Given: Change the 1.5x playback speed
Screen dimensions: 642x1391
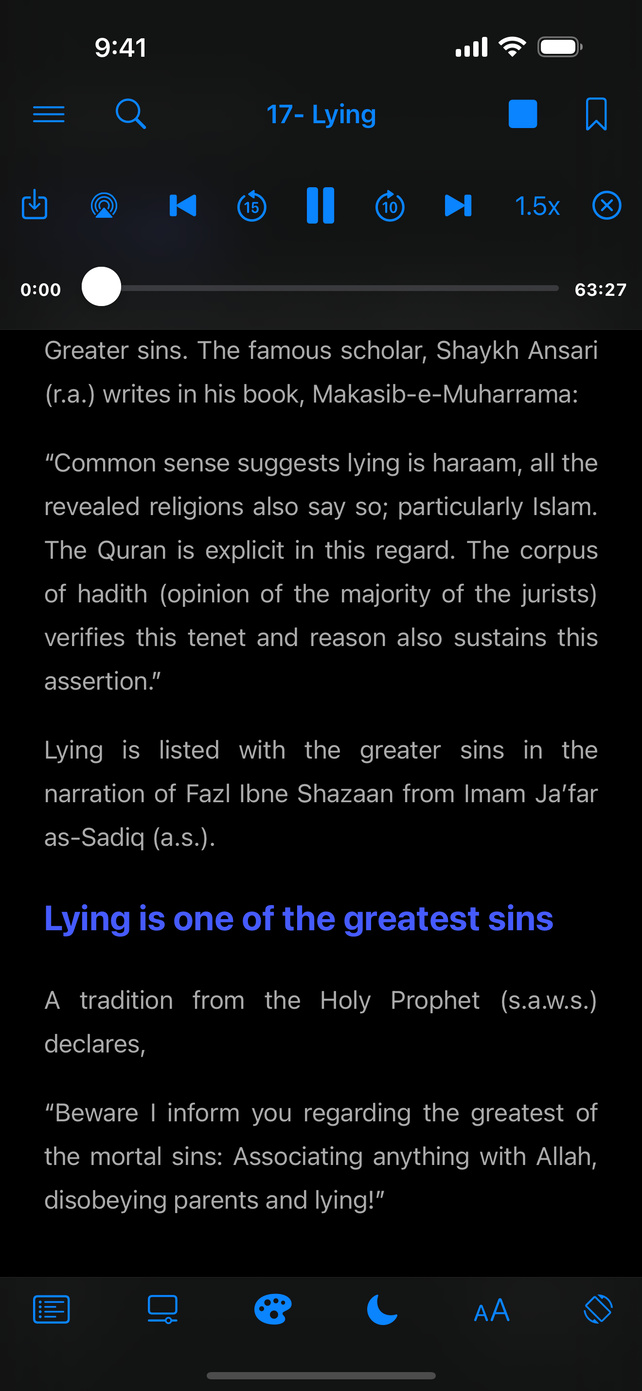Looking at the screenshot, I should point(537,206).
